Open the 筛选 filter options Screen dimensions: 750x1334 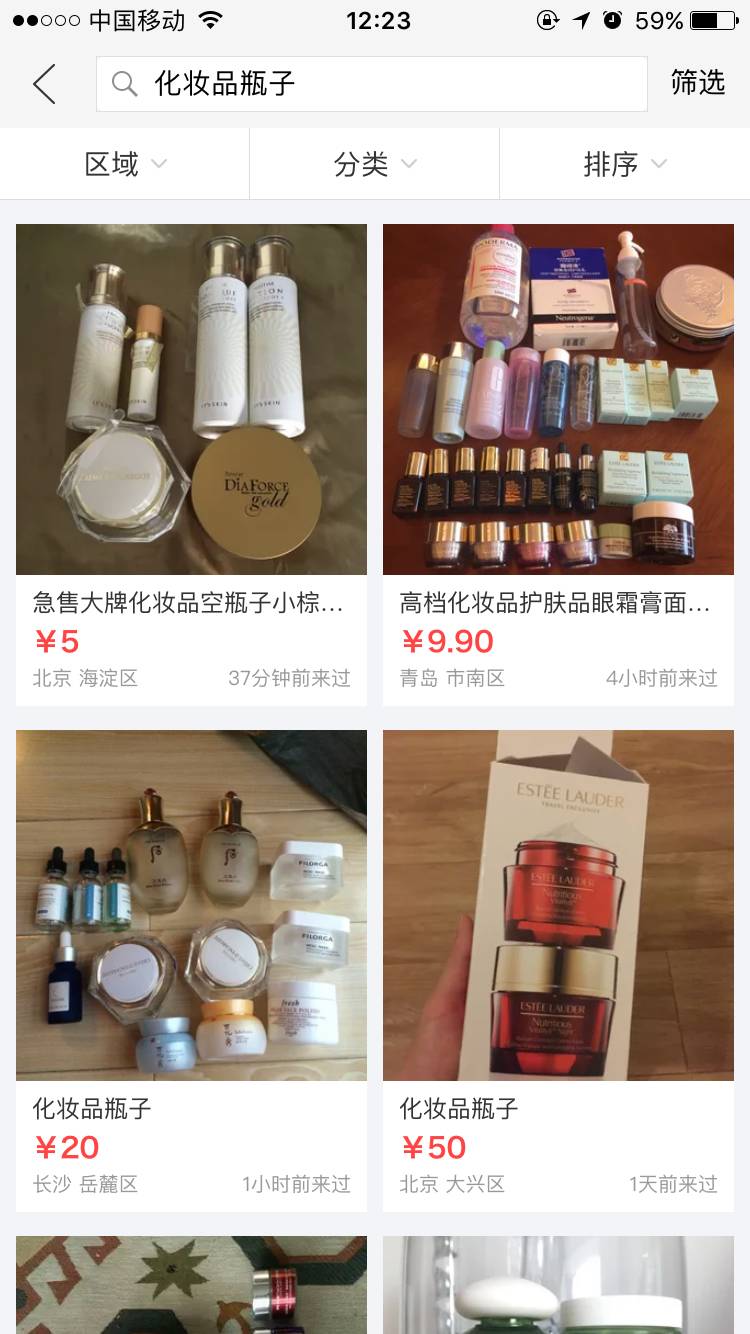697,83
